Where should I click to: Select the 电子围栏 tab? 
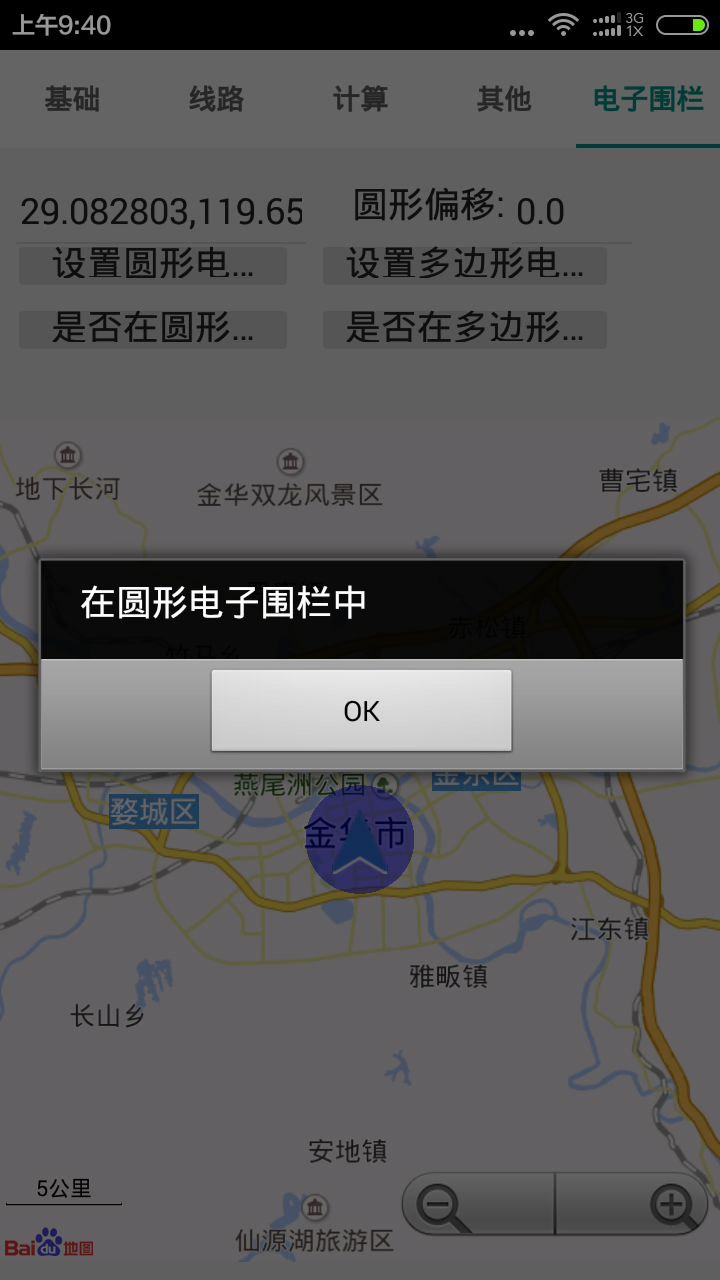pos(648,99)
